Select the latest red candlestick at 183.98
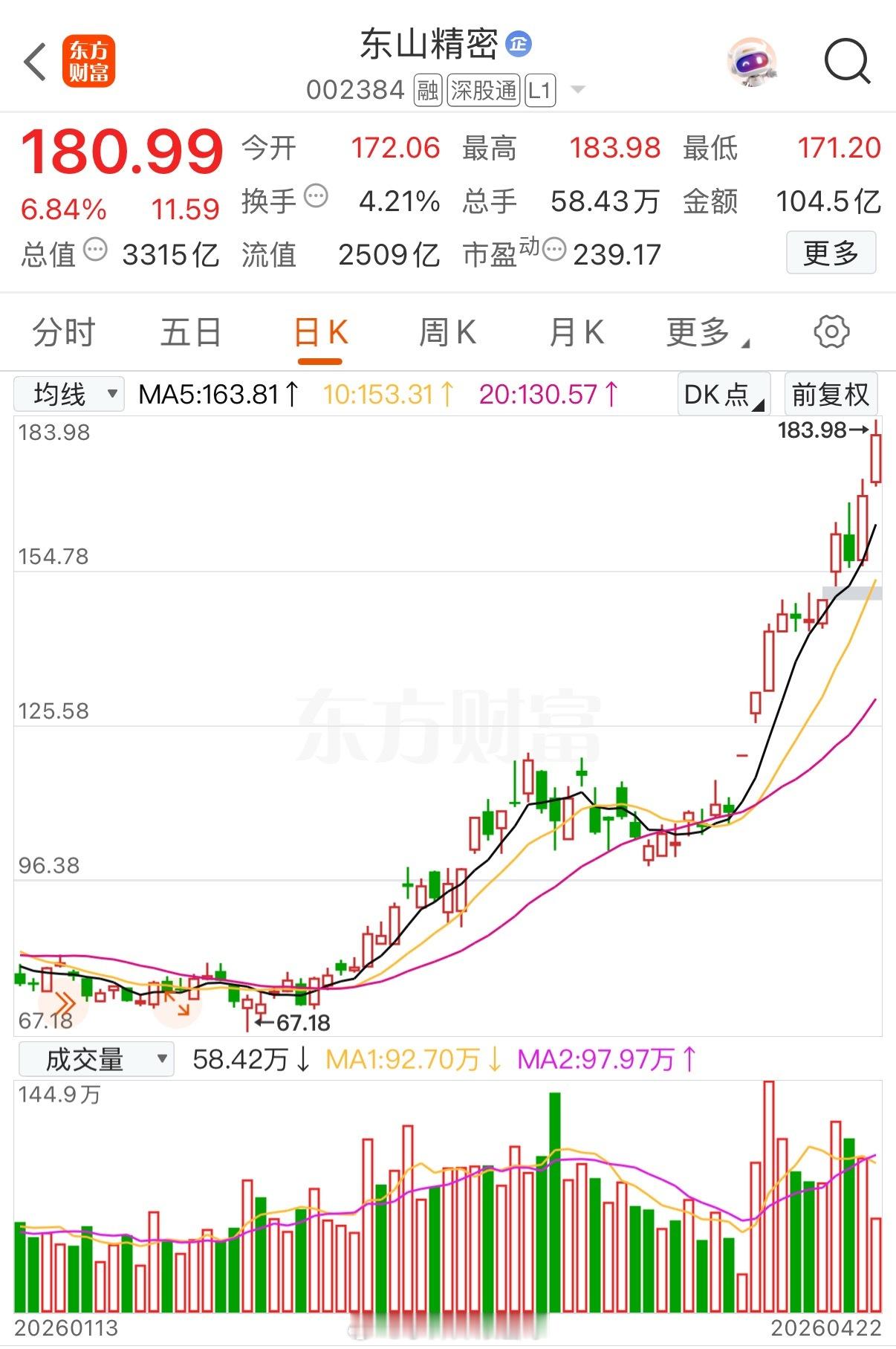Viewport: 896px width, 1349px height. tap(874, 457)
